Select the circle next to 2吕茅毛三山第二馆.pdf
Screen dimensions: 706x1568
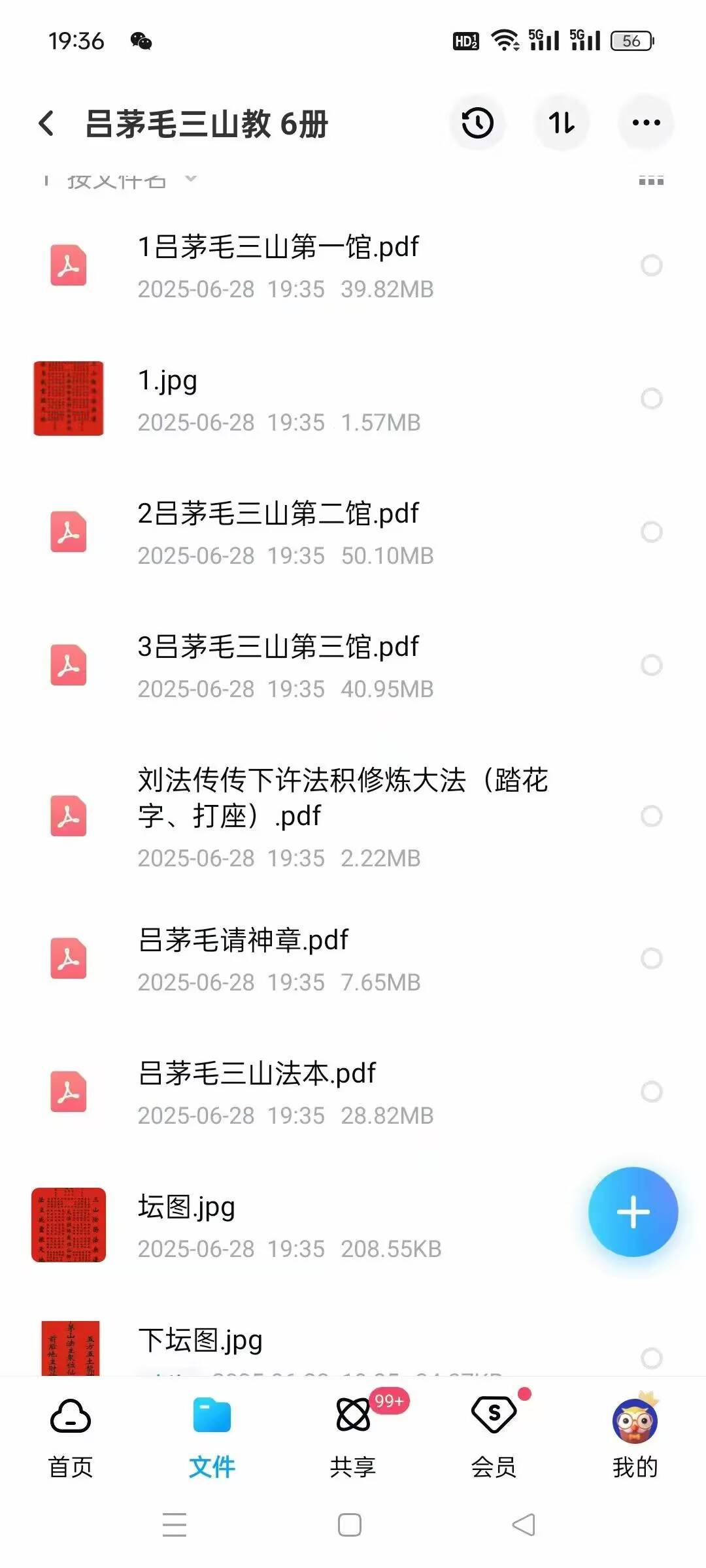click(651, 532)
